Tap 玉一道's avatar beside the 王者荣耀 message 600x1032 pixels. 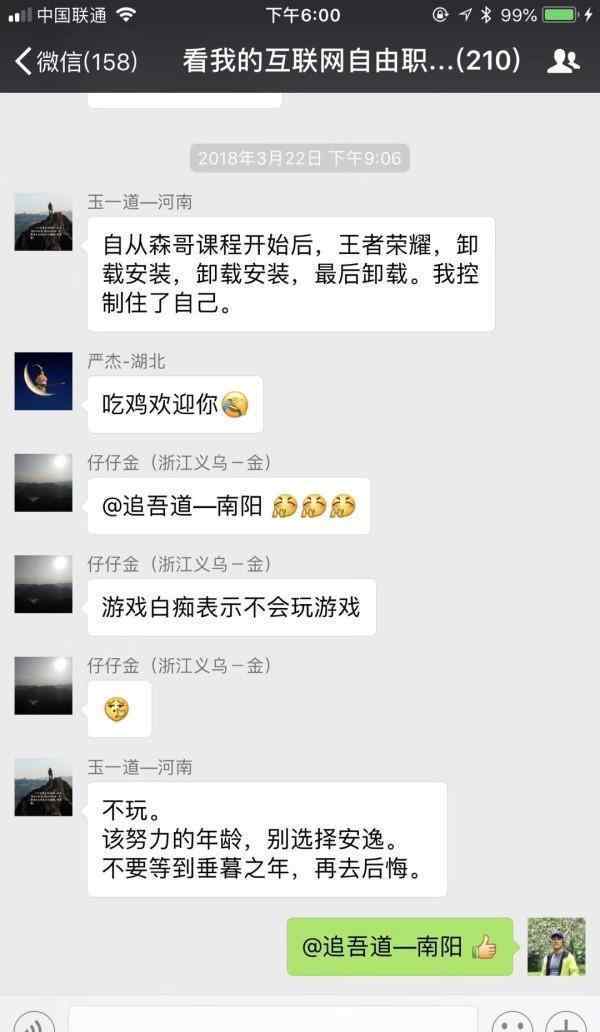click(x=43, y=222)
